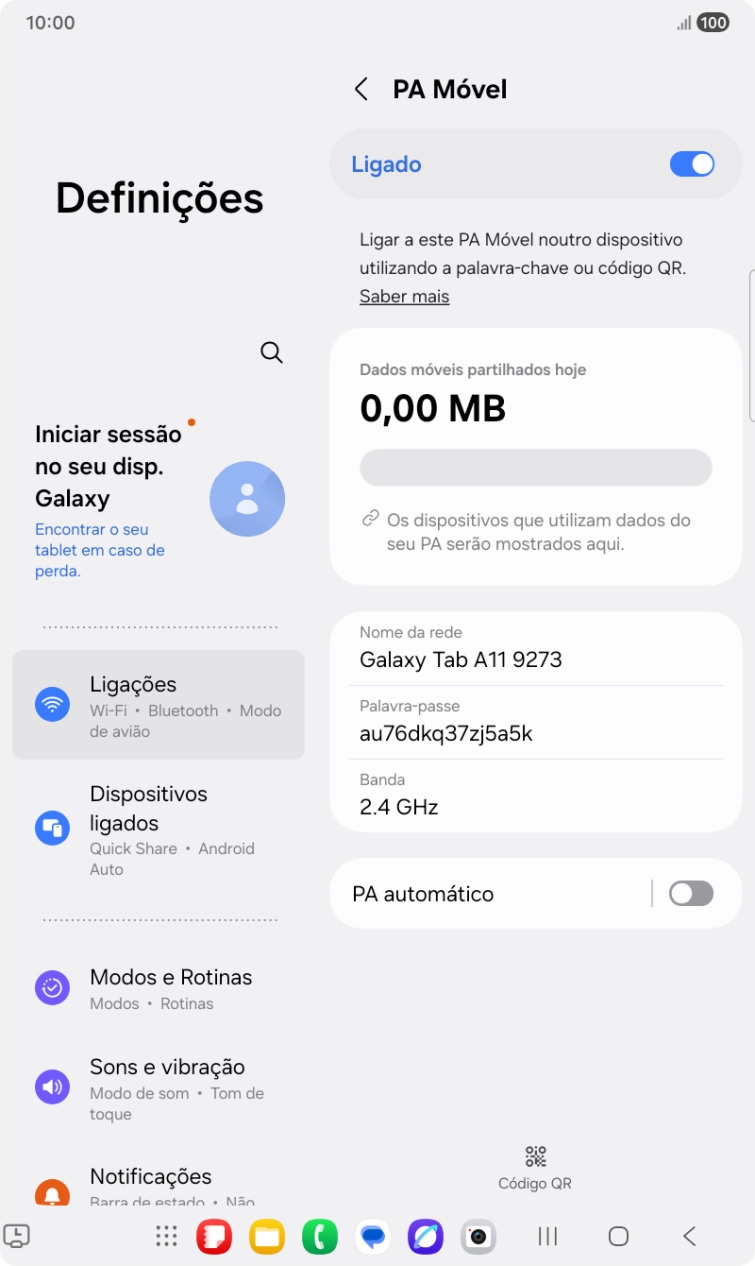The width and height of the screenshot is (755, 1266).
Task: Open Samsung Internet browser
Action: [424, 1237]
